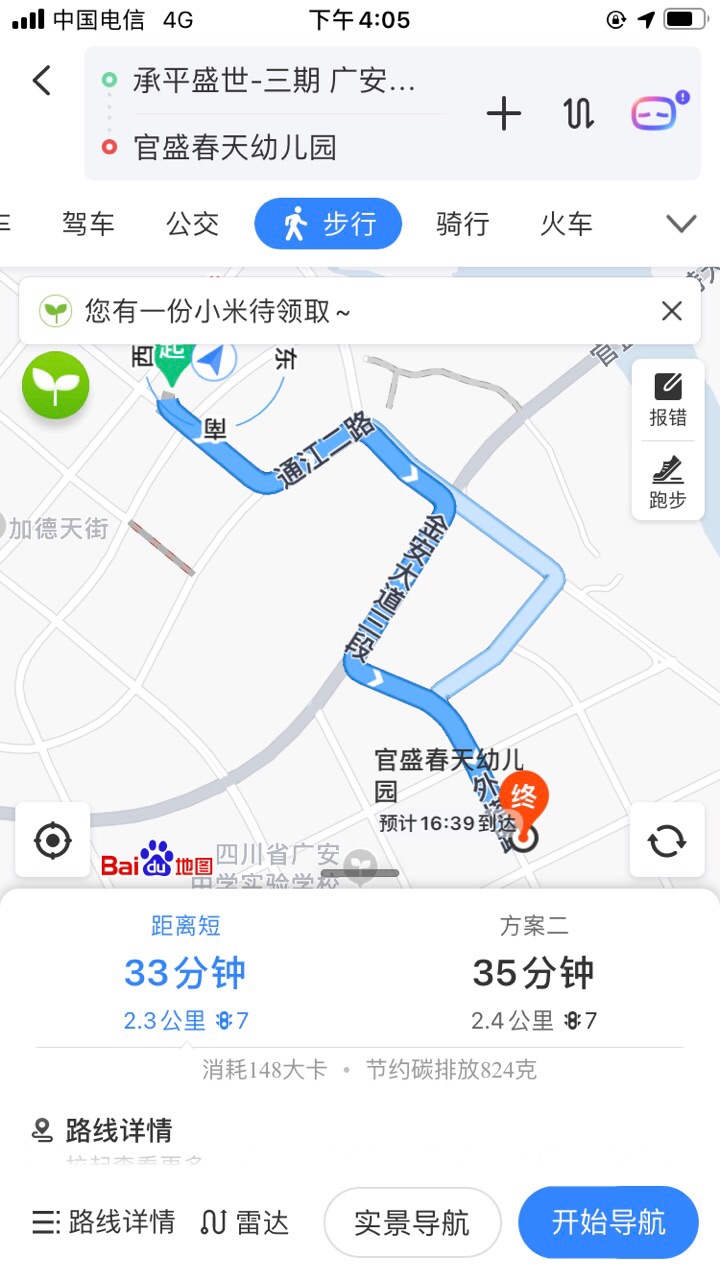Select the 步行 walking tab

coord(328,224)
